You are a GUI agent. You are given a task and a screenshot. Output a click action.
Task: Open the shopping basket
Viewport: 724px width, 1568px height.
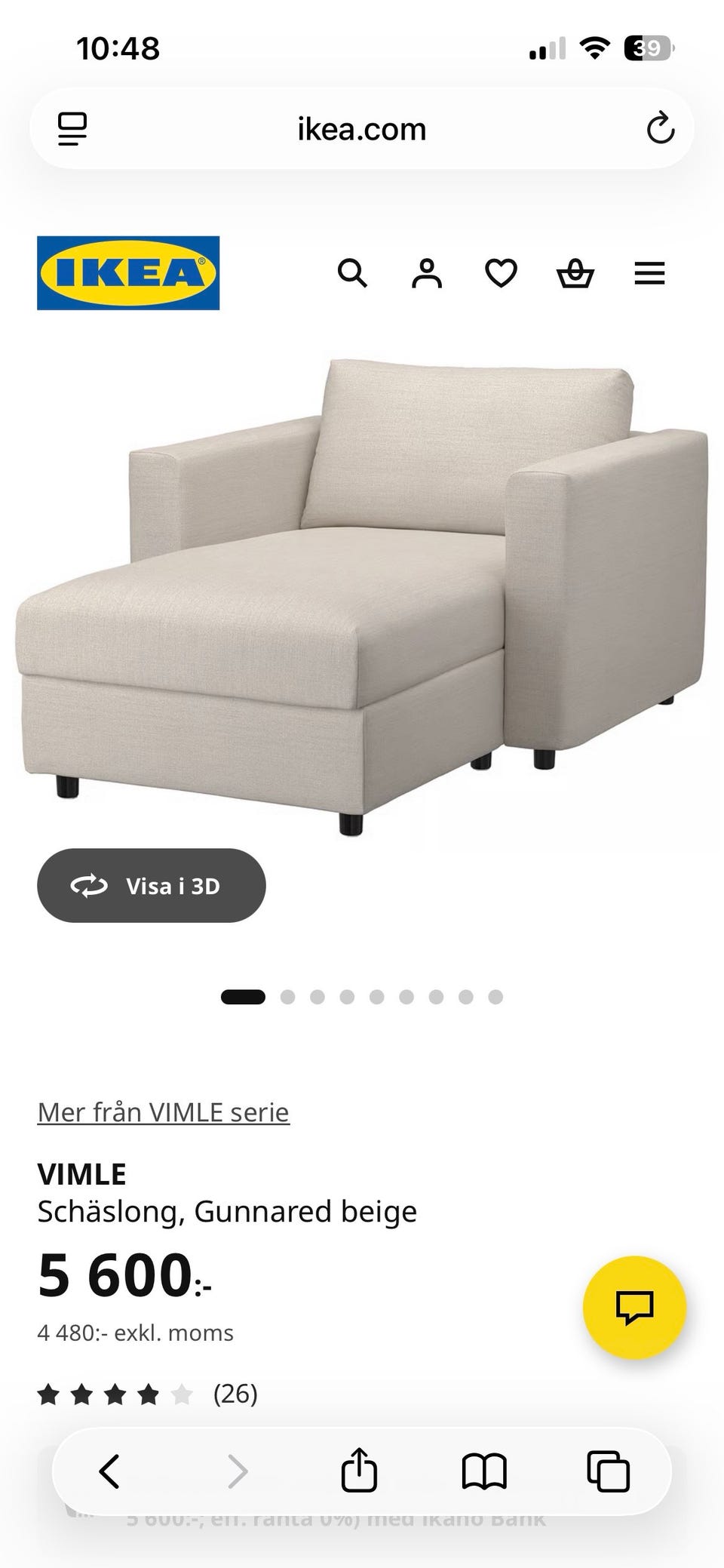(x=575, y=273)
